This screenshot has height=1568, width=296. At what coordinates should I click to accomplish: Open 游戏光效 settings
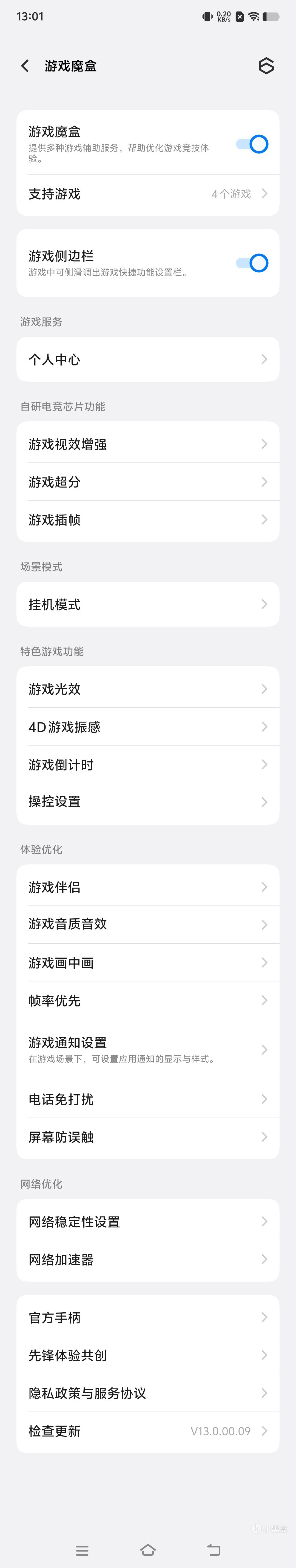tap(147, 689)
